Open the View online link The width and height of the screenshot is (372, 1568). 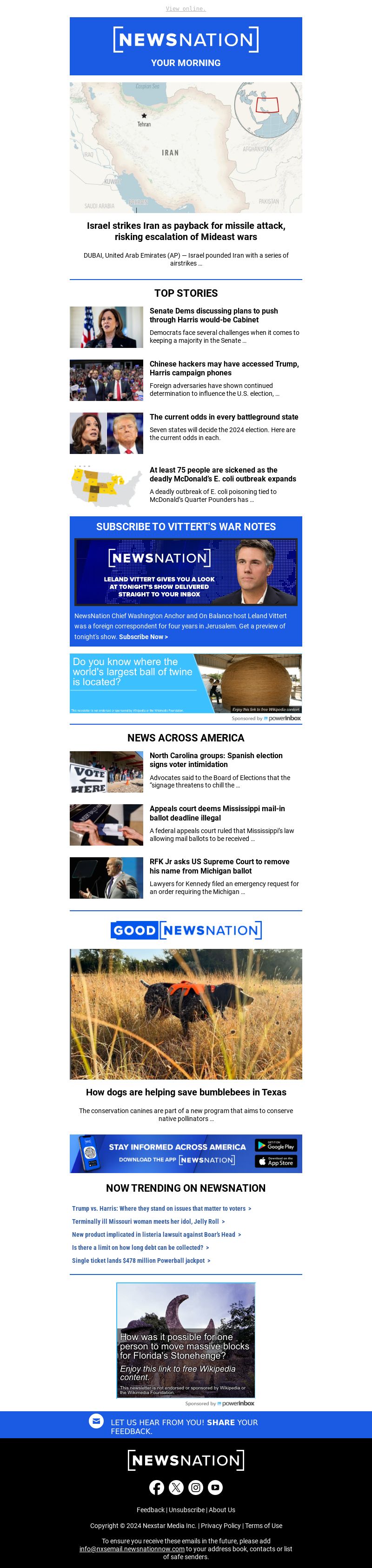[x=186, y=8]
